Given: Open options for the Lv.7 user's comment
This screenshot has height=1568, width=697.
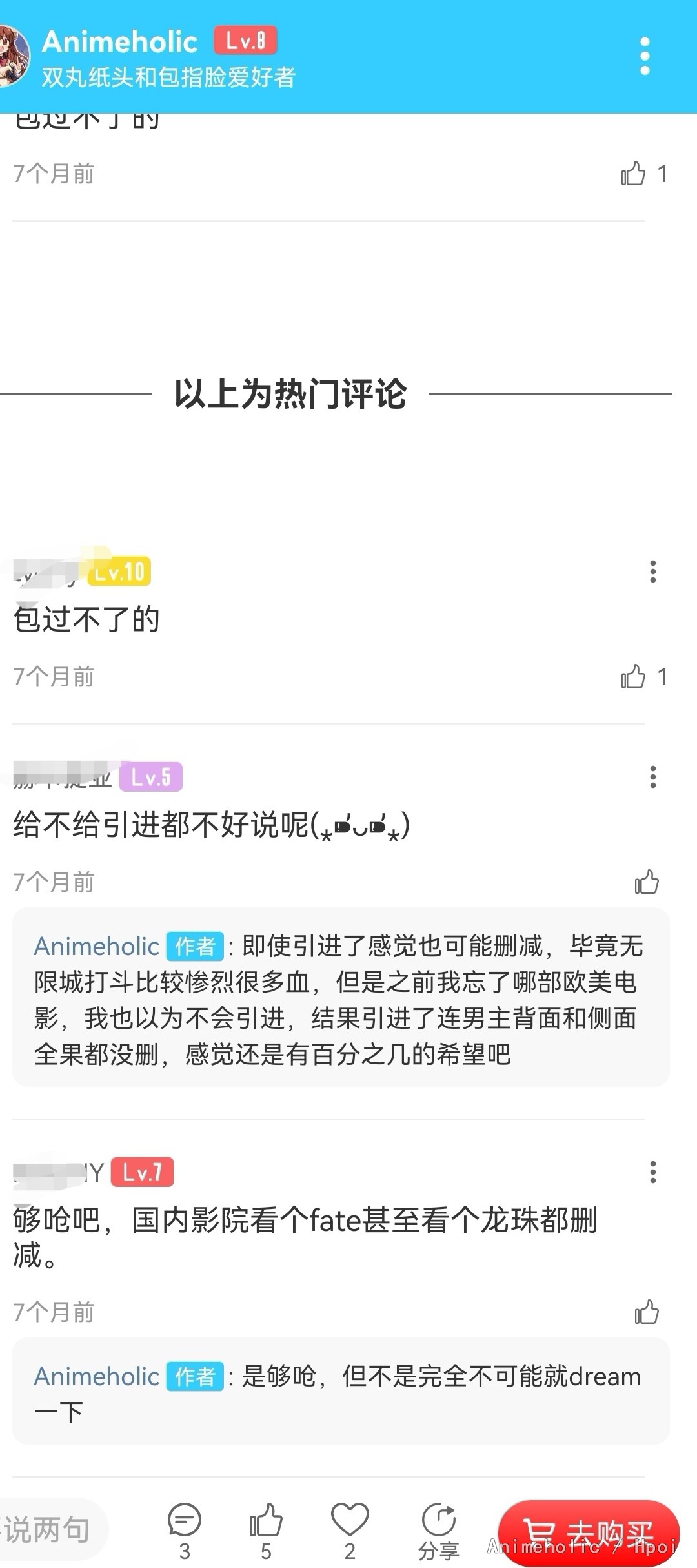Looking at the screenshot, I should [652, 1172].
